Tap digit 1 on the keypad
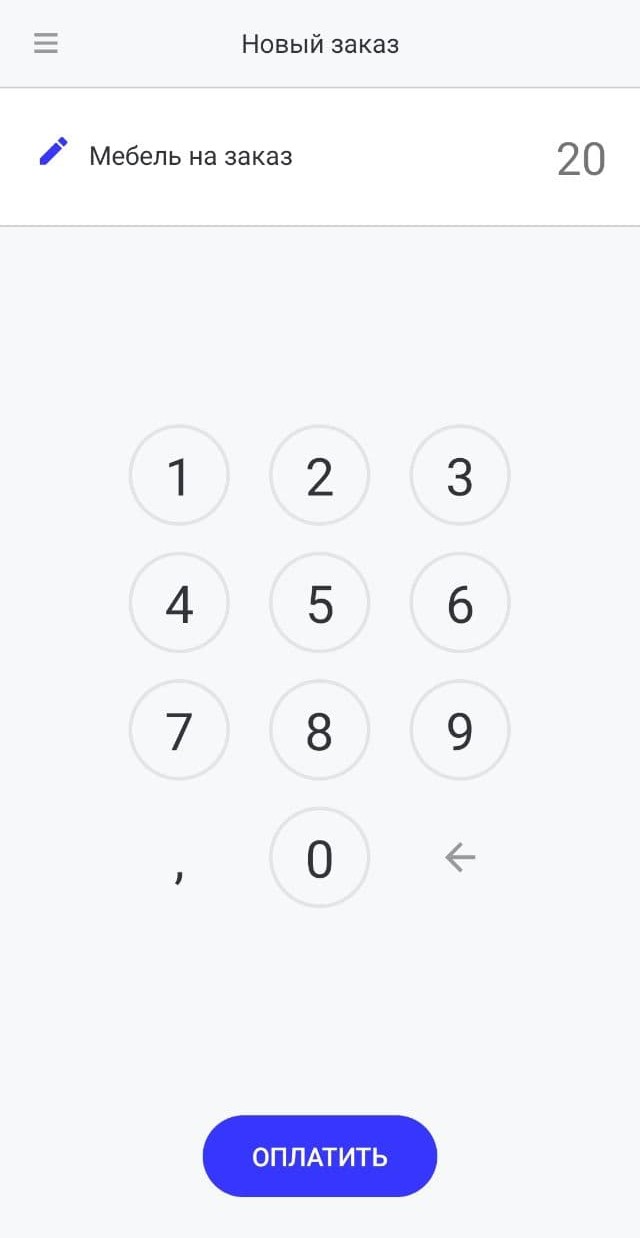This screenshot has width=640, height=1238. click(x=179, y=476)
